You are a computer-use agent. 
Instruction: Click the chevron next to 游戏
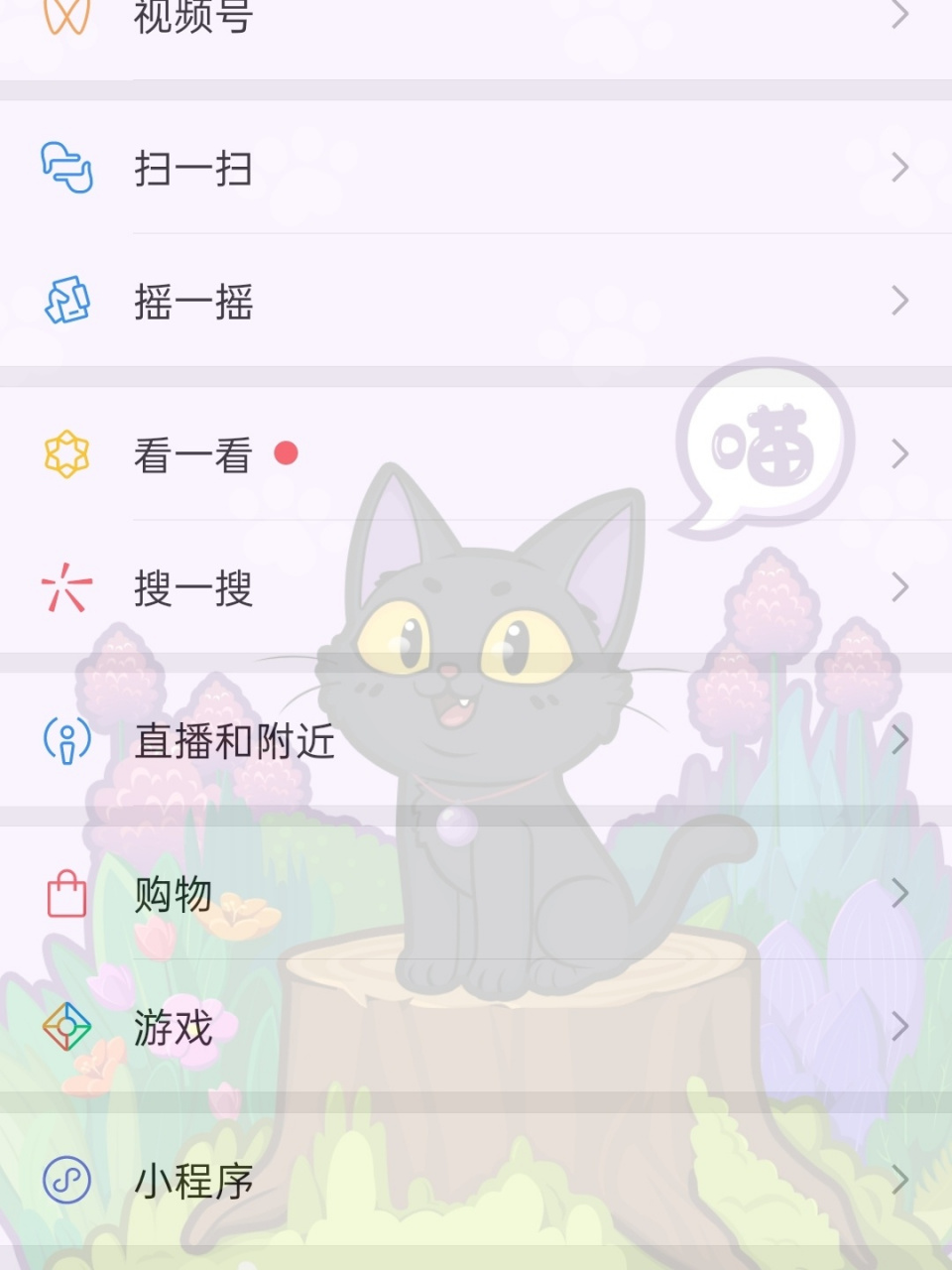897,1028
